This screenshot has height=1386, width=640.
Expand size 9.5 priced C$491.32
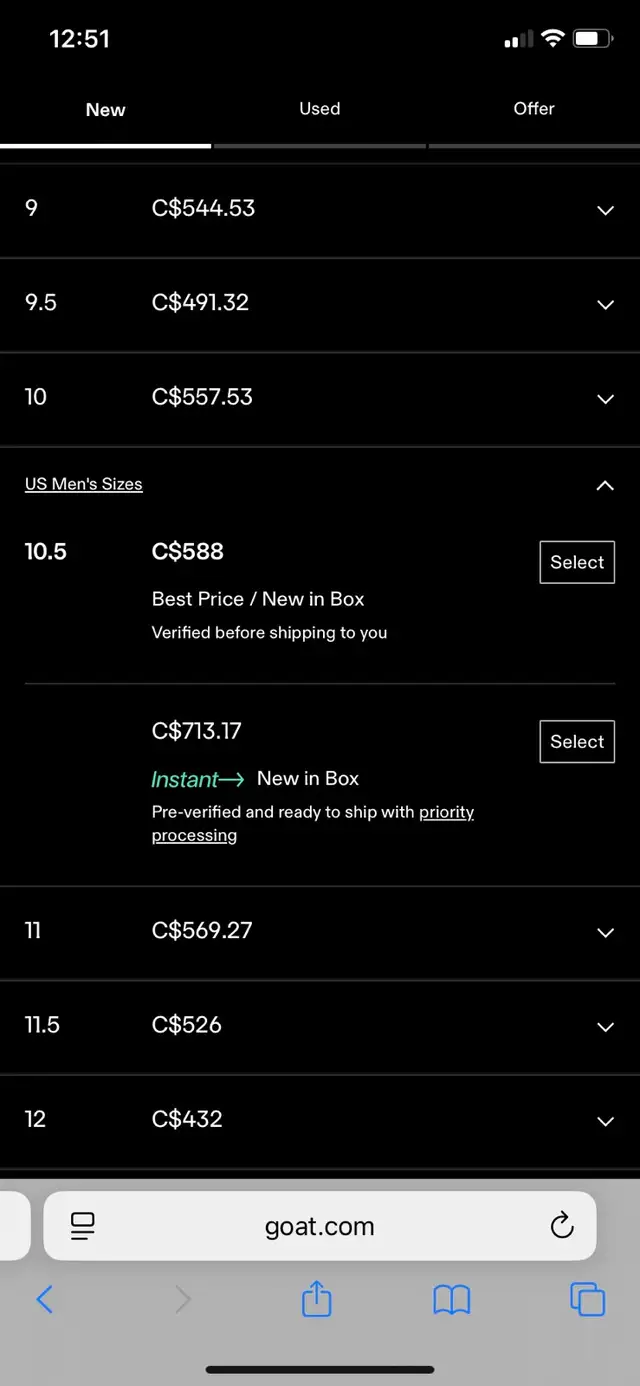coord(604,304)
